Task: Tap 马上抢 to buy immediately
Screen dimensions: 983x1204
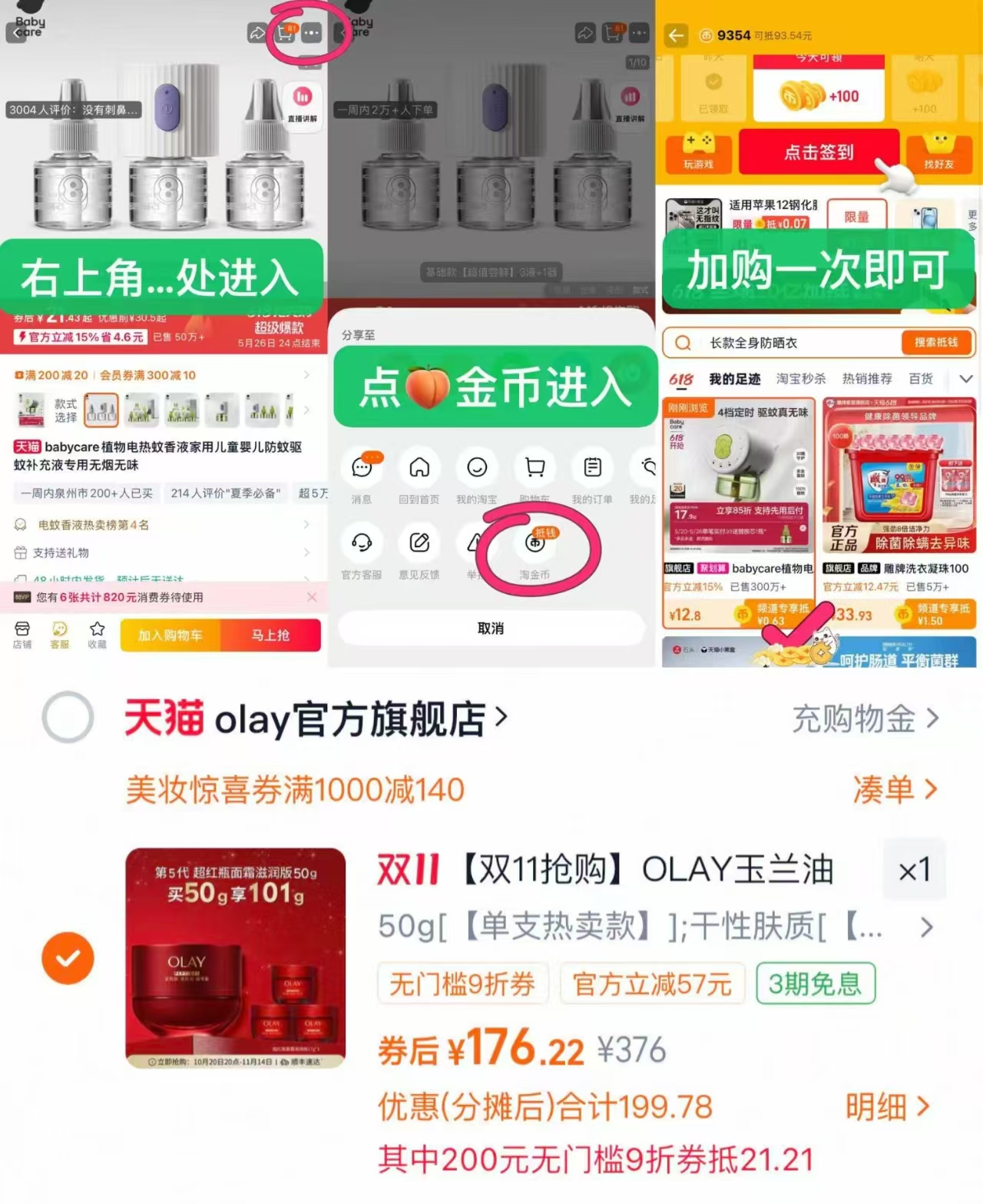Action: click(272, 635)
